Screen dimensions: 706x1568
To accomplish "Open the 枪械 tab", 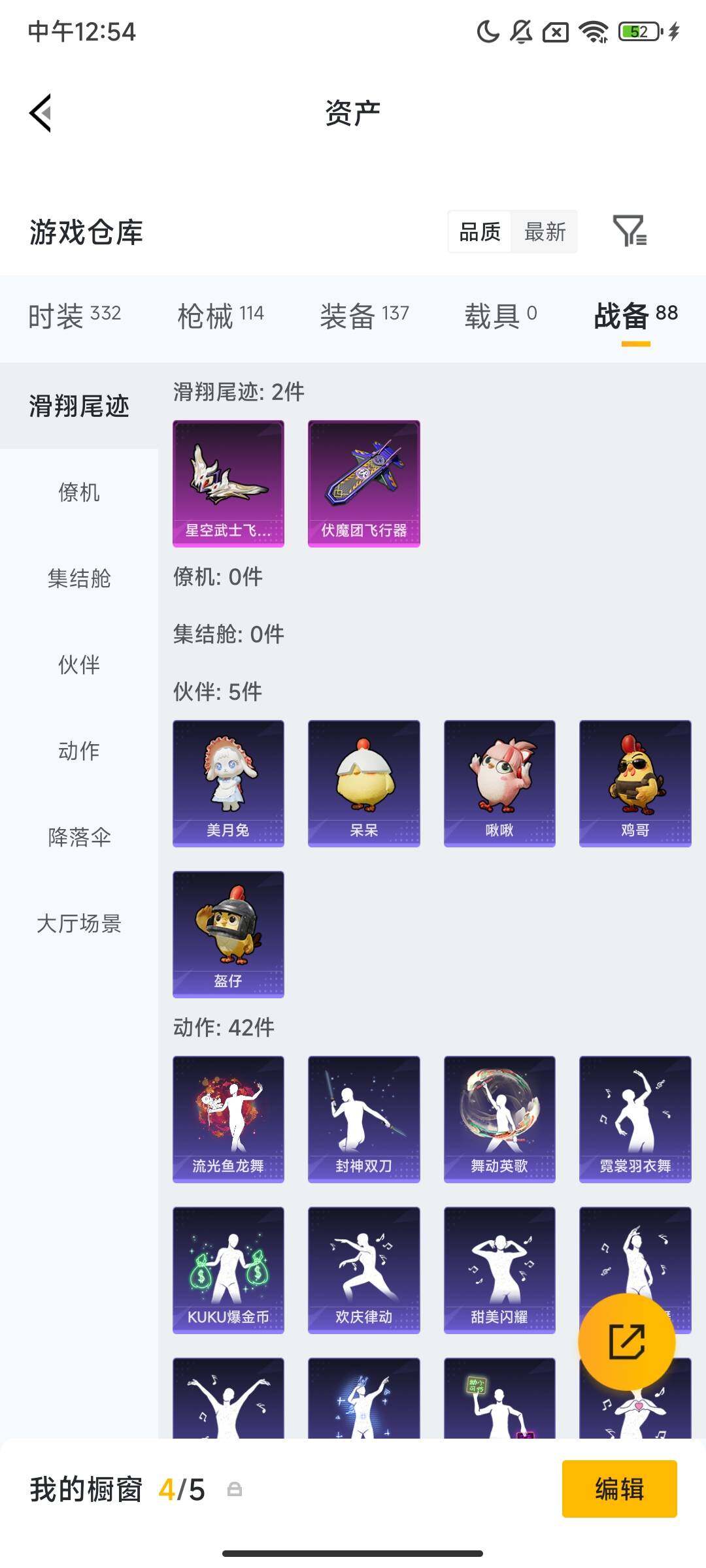I will tap(222, 314).
